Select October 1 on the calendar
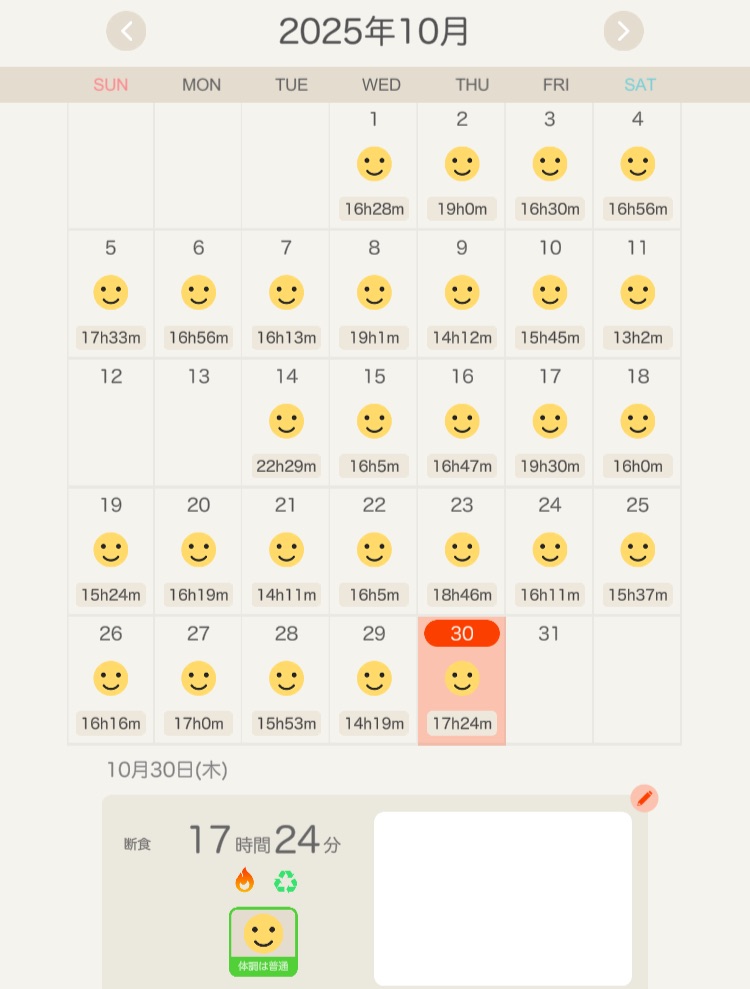 pos(374,166)
